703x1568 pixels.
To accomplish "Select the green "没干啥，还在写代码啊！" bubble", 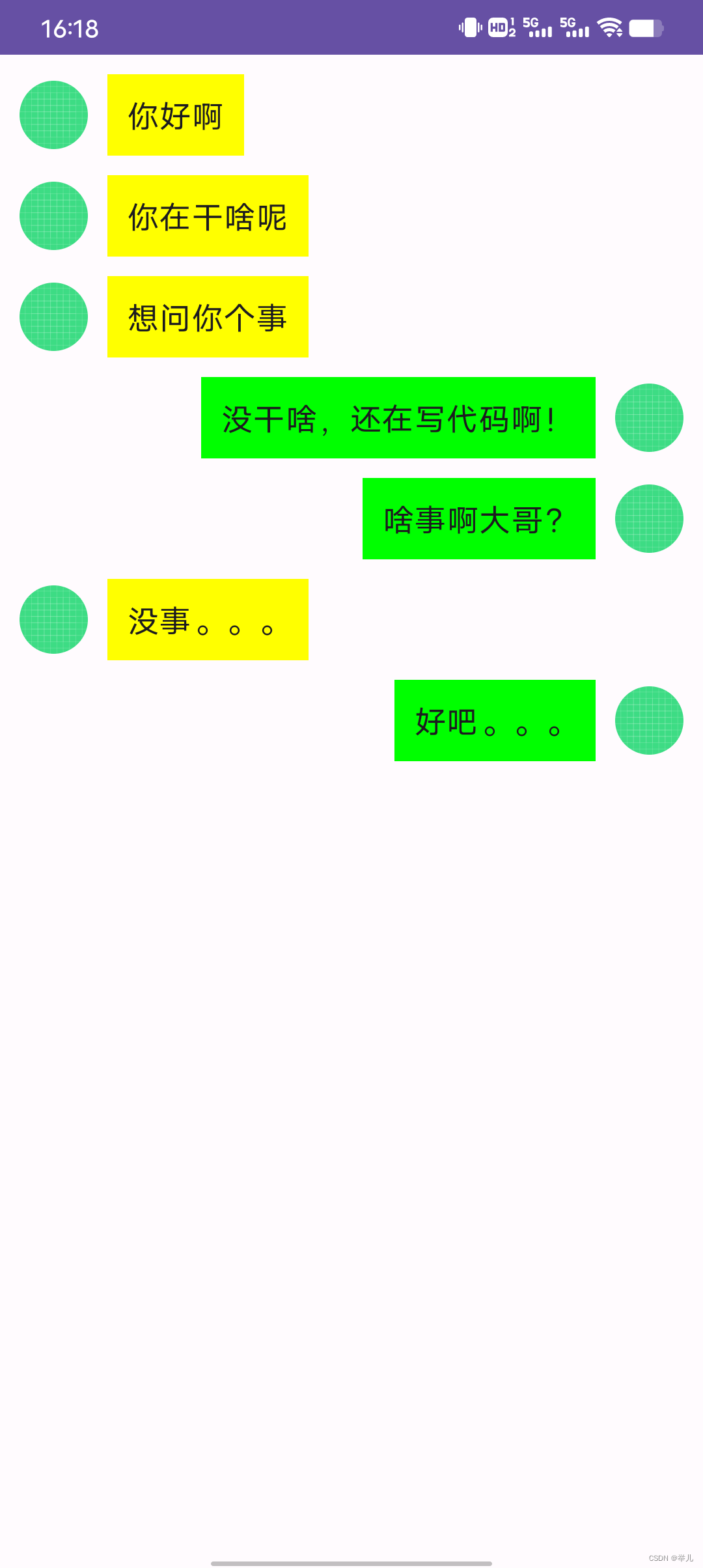I will pyautogui.click(x=398, y=418).
